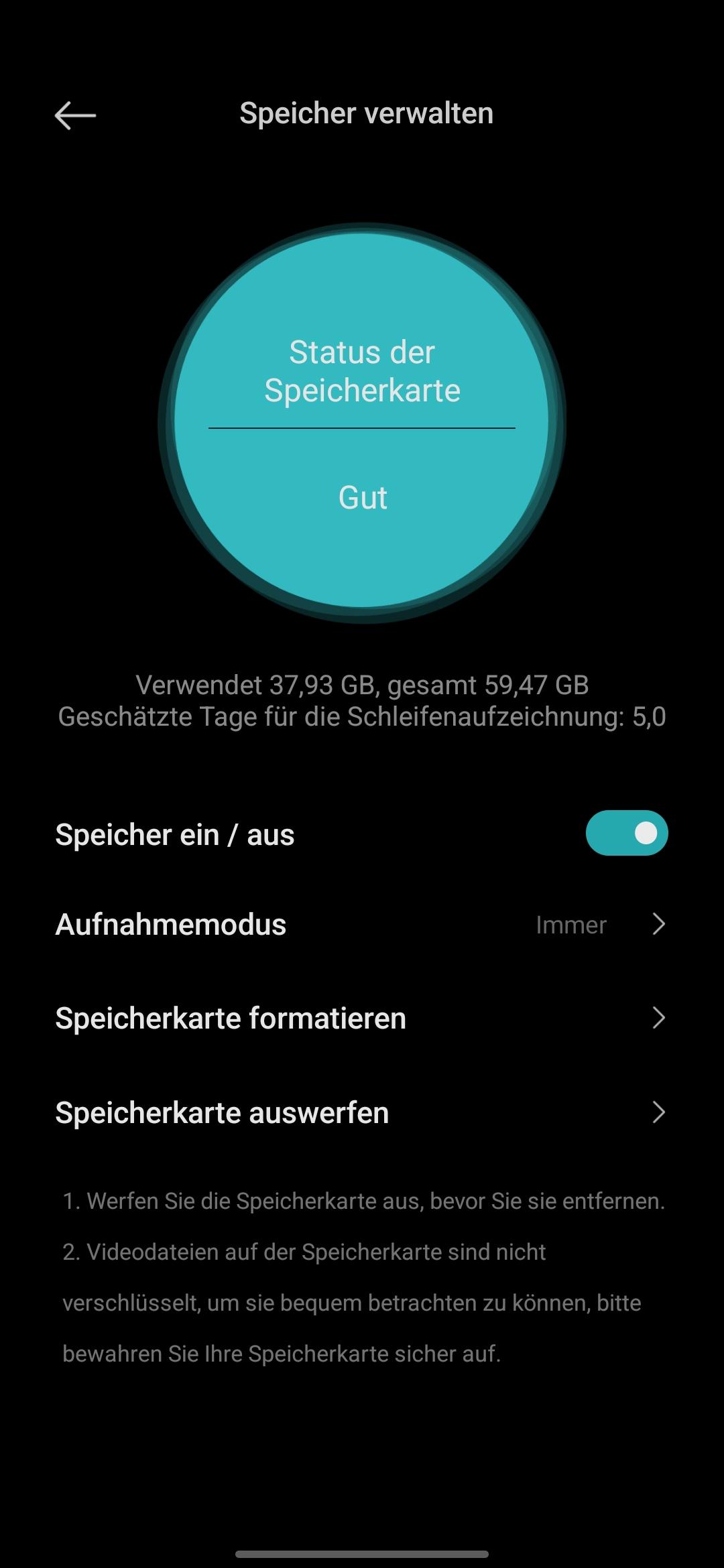
Task: Select Speicherkarte auswerfen
Action: (362, 1112)
